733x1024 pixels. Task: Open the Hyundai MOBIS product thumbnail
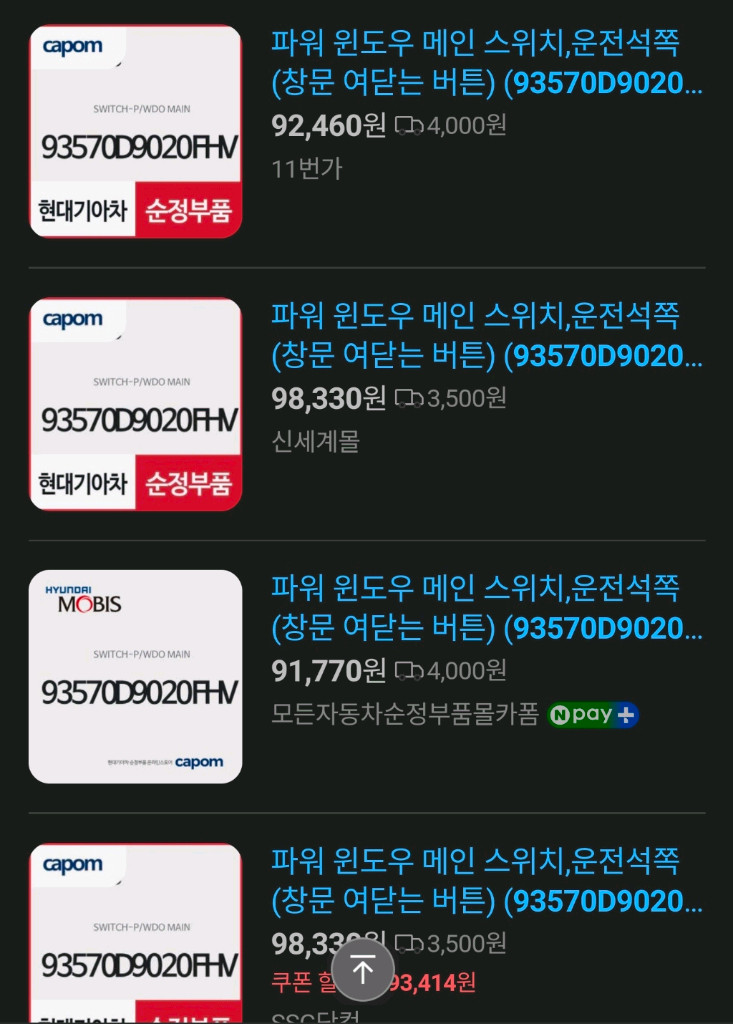(136, 676)
